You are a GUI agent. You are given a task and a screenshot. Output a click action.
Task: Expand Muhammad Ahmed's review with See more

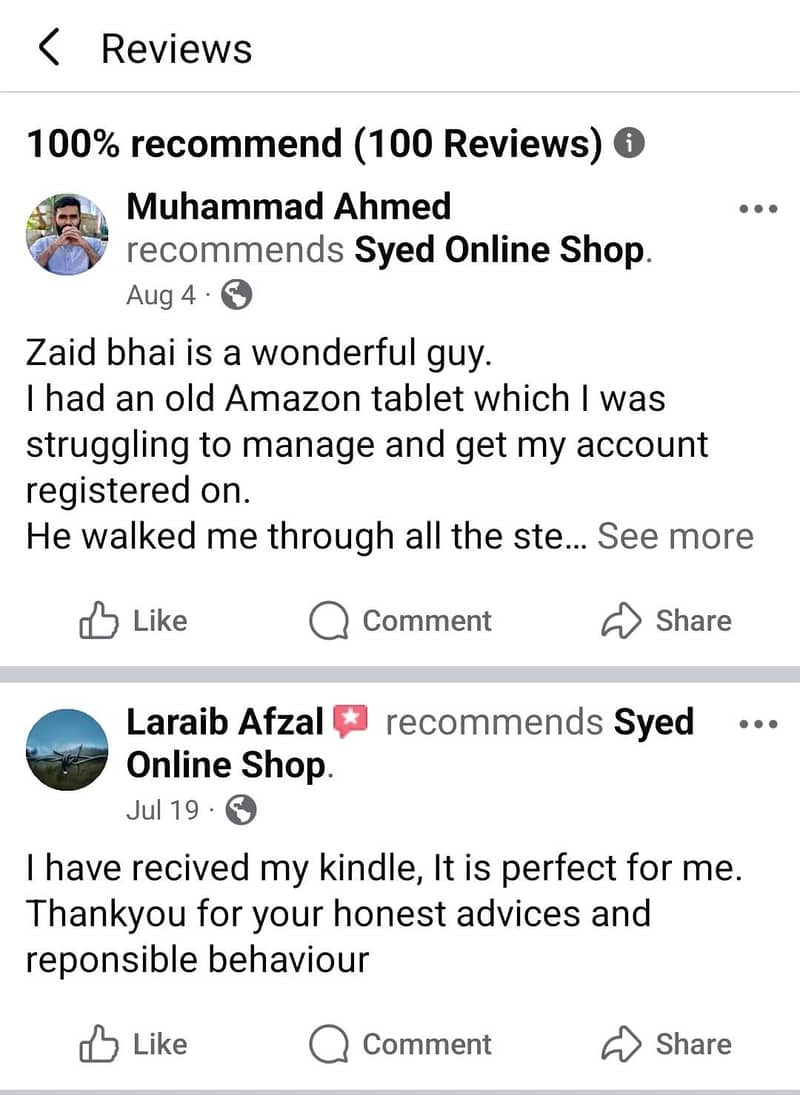[675, 536]
